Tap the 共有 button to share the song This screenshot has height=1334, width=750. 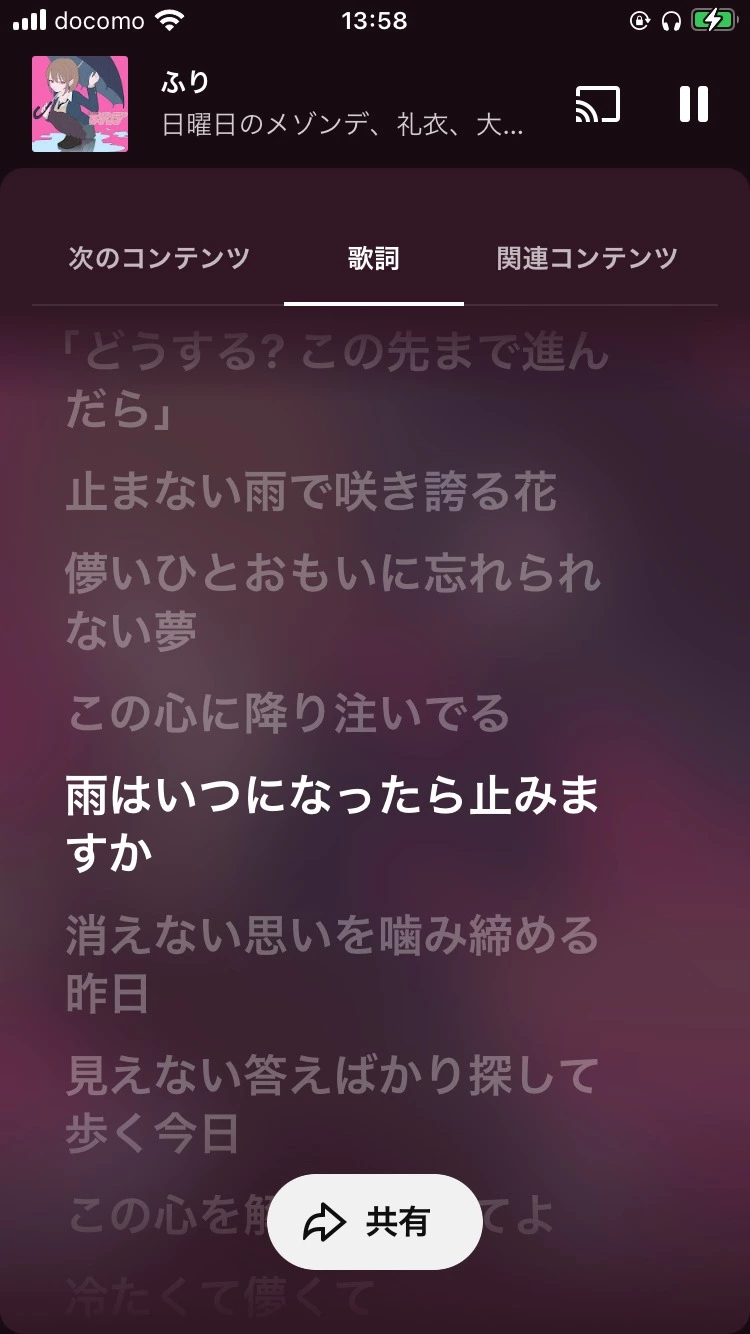374,1221
